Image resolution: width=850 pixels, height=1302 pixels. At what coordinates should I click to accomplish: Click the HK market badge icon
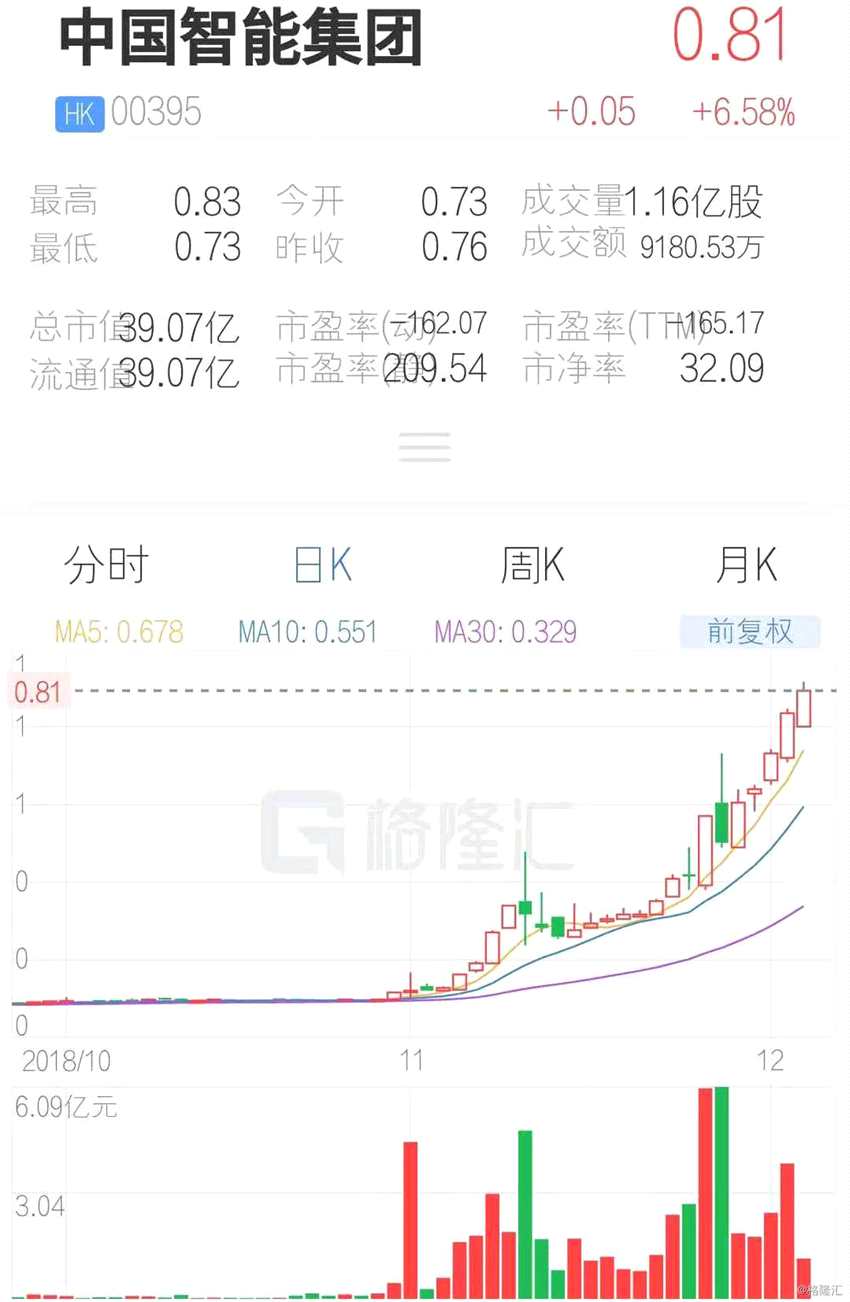tap(79, 113)
